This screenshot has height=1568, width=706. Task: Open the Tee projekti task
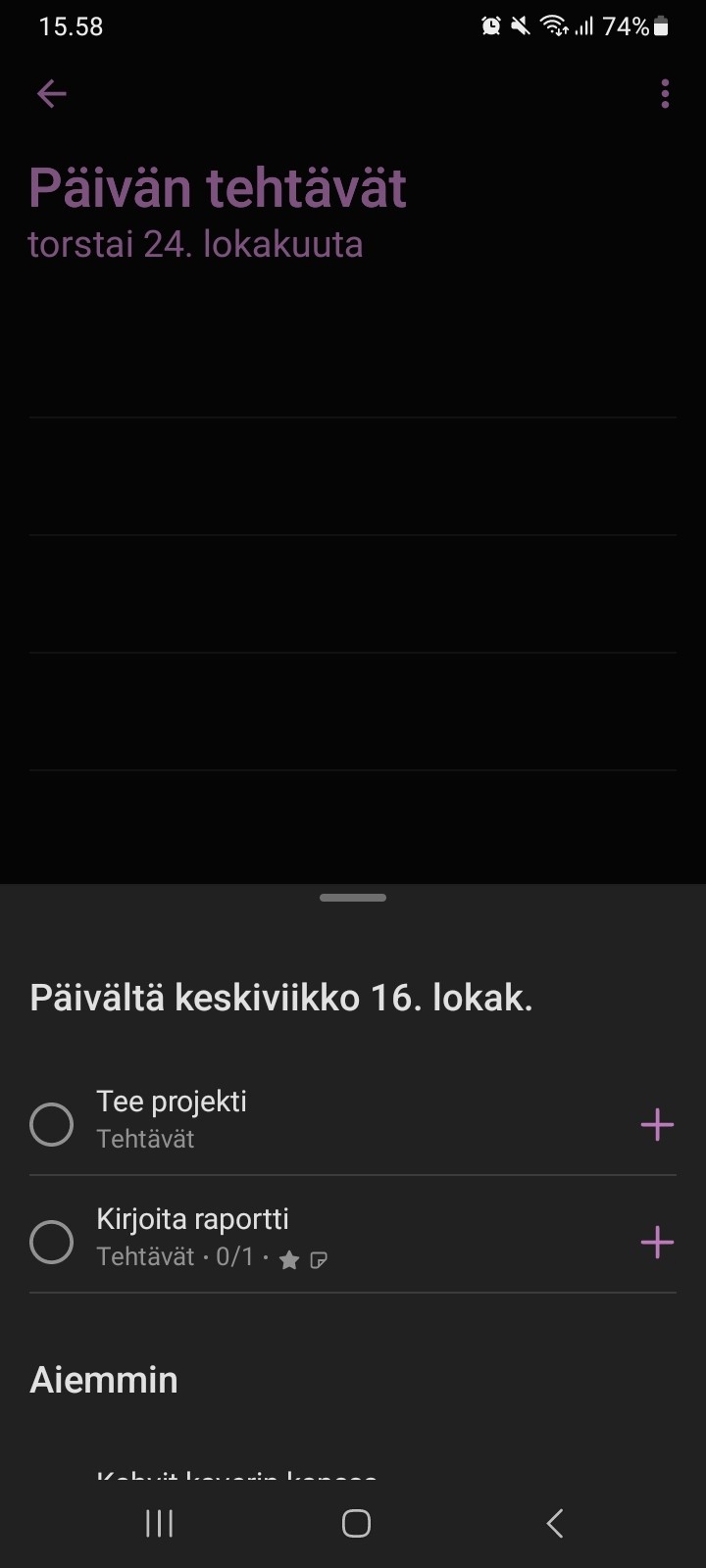[x=353, y=1117]
